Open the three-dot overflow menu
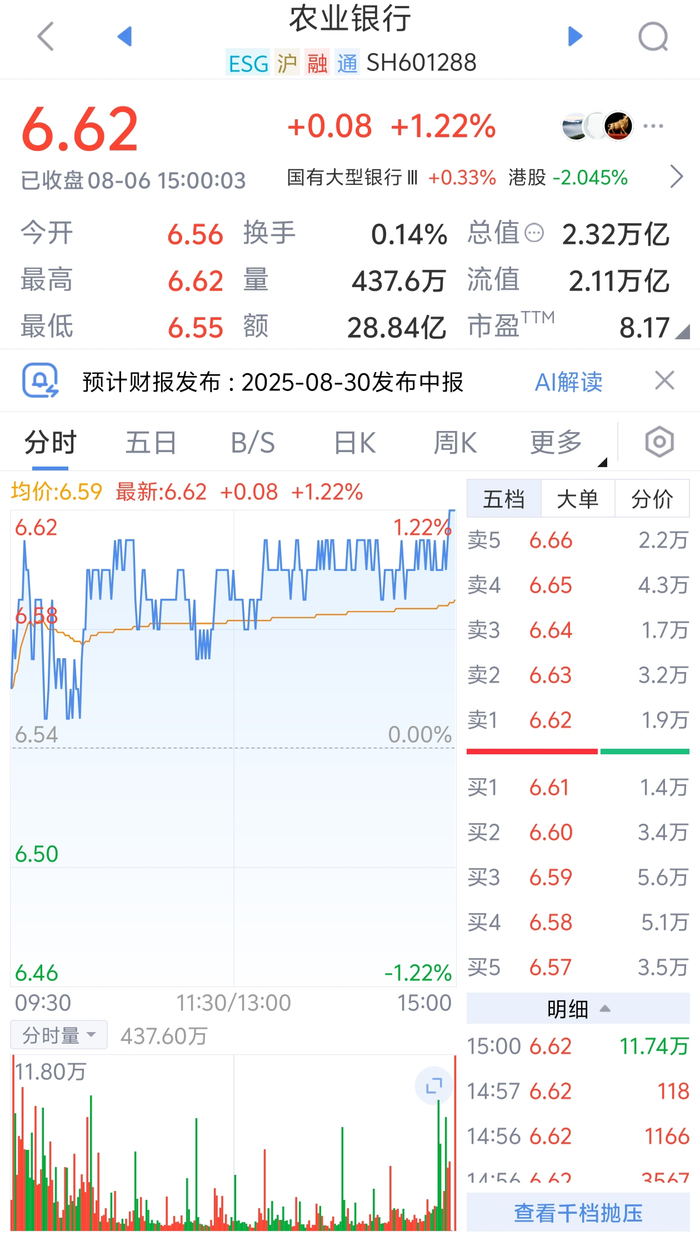Screen dimensions: 700x1233 point(653,127)
